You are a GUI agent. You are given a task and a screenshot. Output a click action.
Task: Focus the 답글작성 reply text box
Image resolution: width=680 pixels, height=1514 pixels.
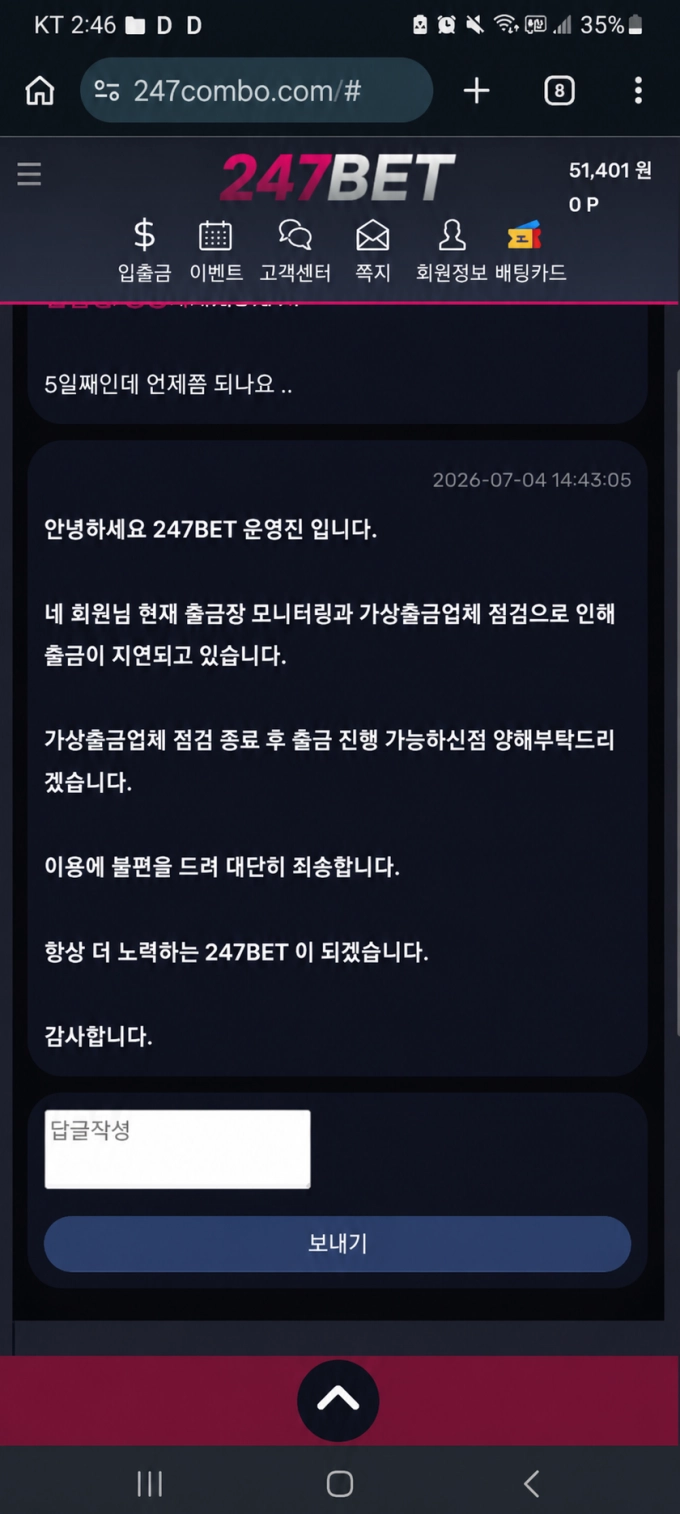pyautogui.click(x=177, y=1149)
